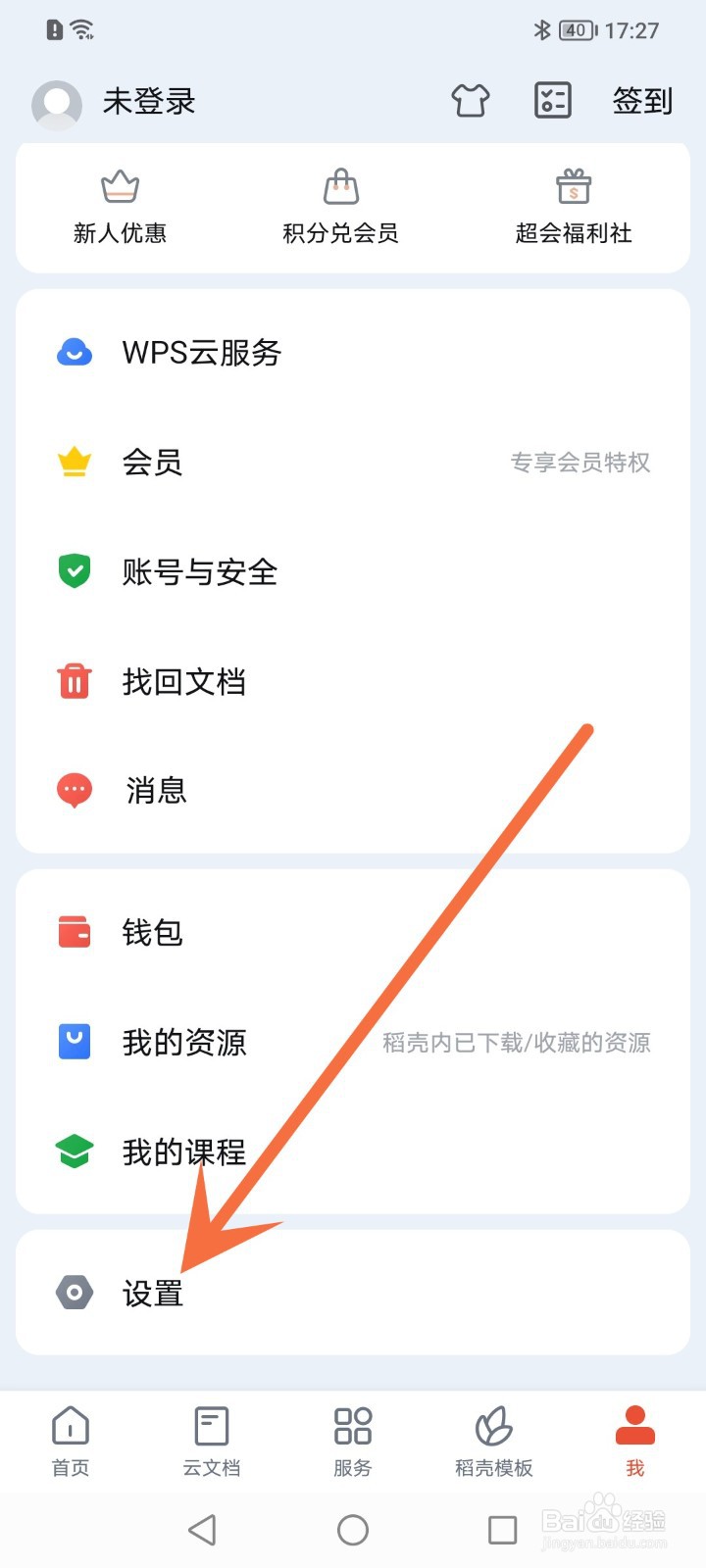Open 消息 chat bubble icon
706x1568 pixels.
coord(74,789)
